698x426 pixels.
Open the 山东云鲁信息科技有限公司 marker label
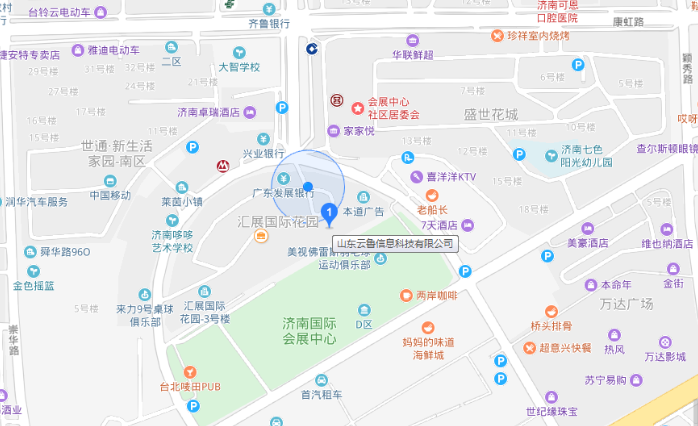pos(394,242)
